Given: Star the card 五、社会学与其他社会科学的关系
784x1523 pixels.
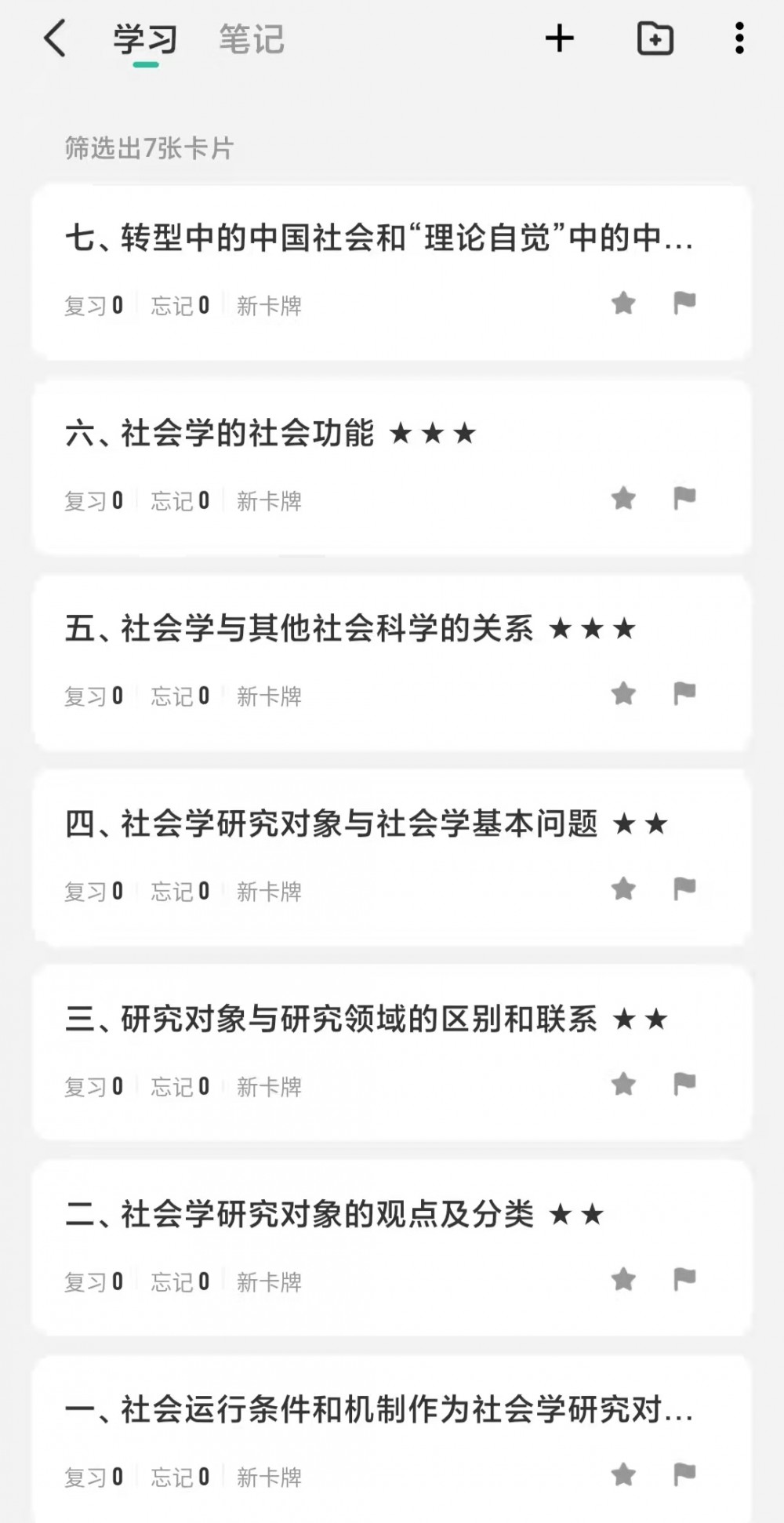Looking at the screenshot, I should point(623,693).
